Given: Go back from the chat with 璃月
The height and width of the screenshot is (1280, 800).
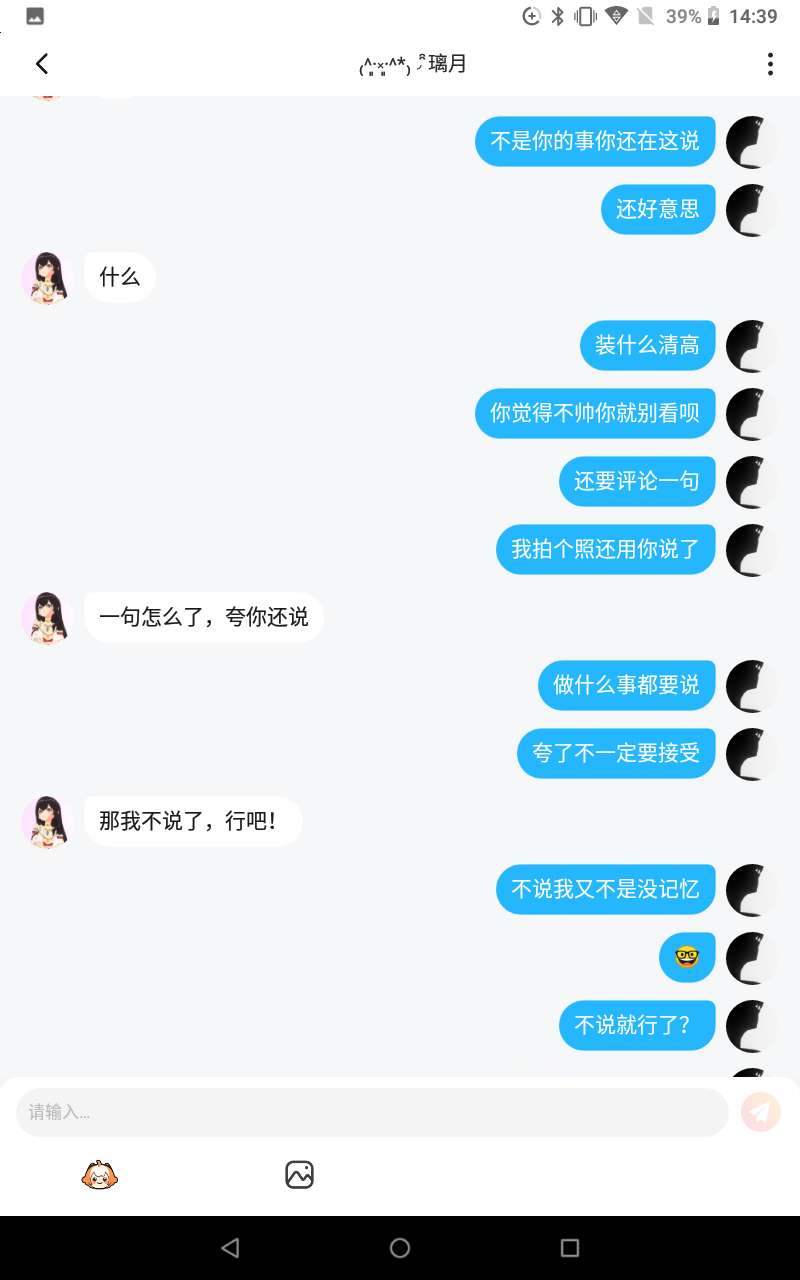Looking at the screenshot, I should click(x=42, y=64).
